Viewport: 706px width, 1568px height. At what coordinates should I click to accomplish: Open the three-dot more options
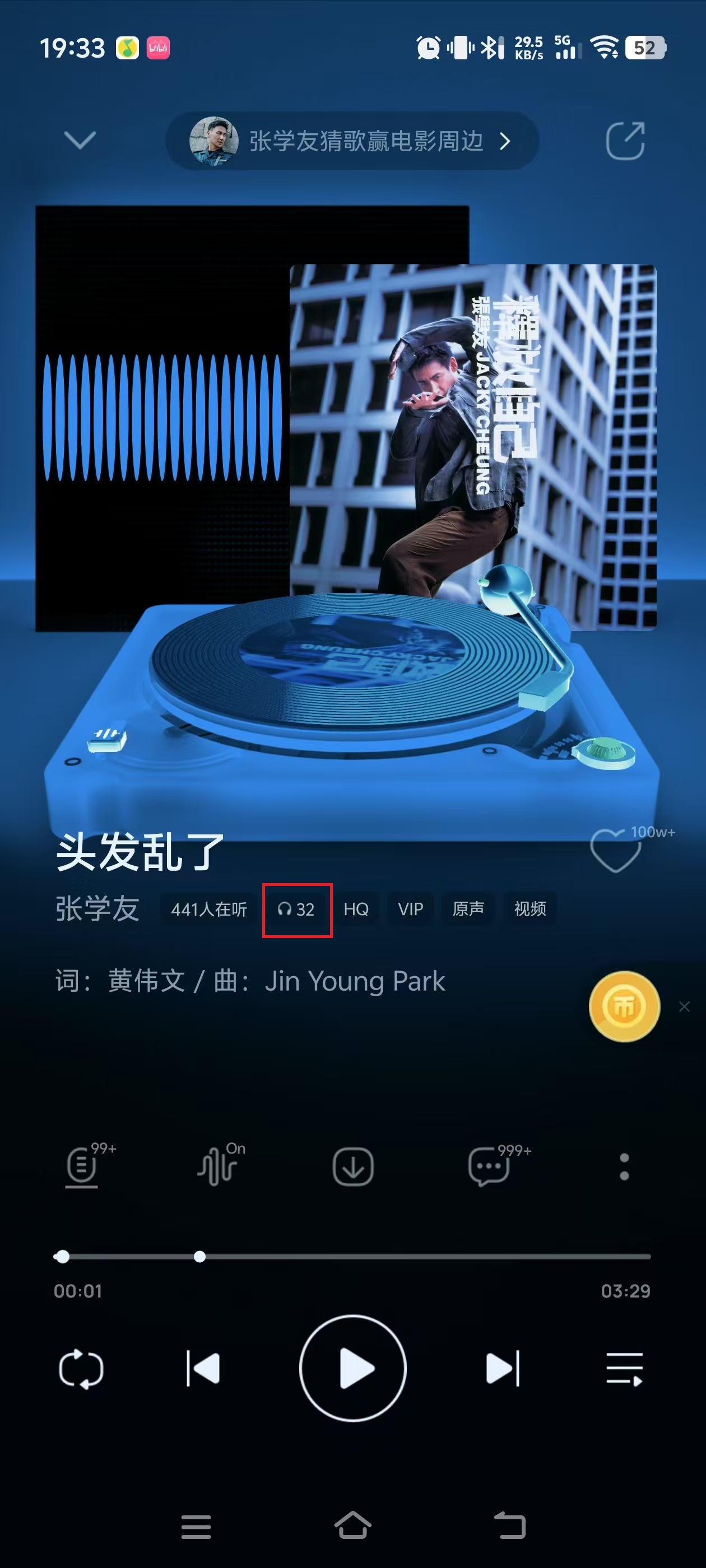624,1166
